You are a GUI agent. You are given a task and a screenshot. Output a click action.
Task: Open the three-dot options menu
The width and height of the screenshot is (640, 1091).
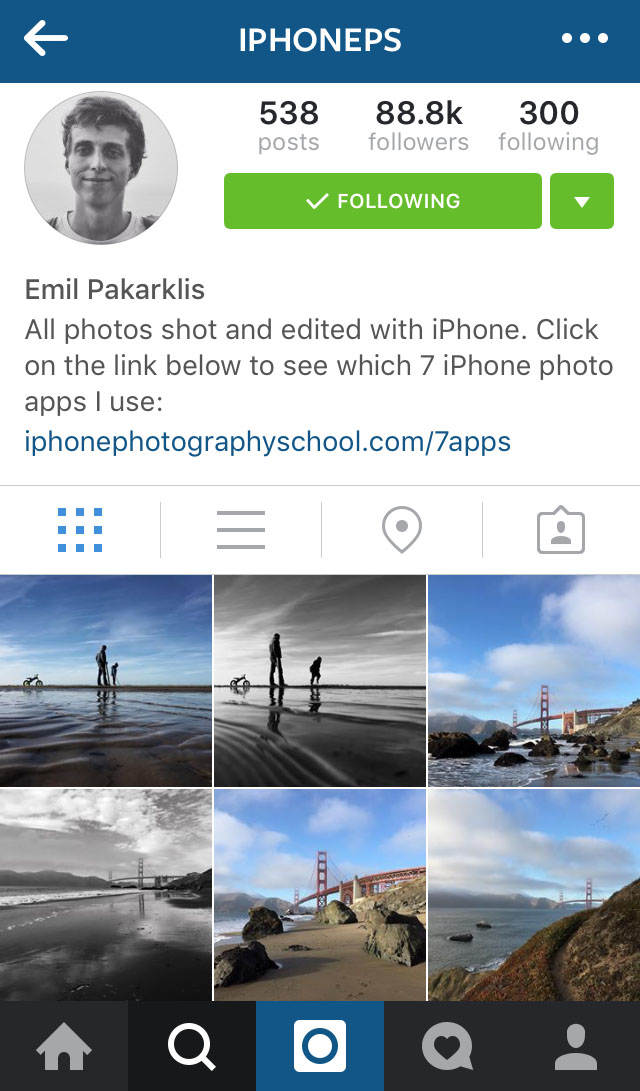point(585,39)
